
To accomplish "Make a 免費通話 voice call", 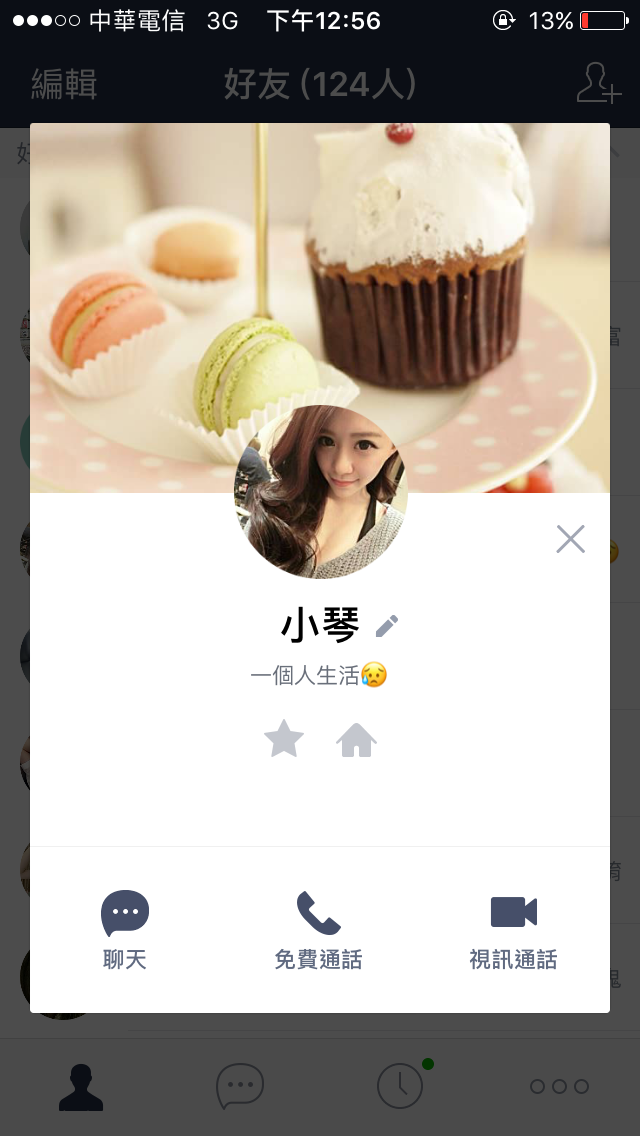I will (x=318, y=930).
